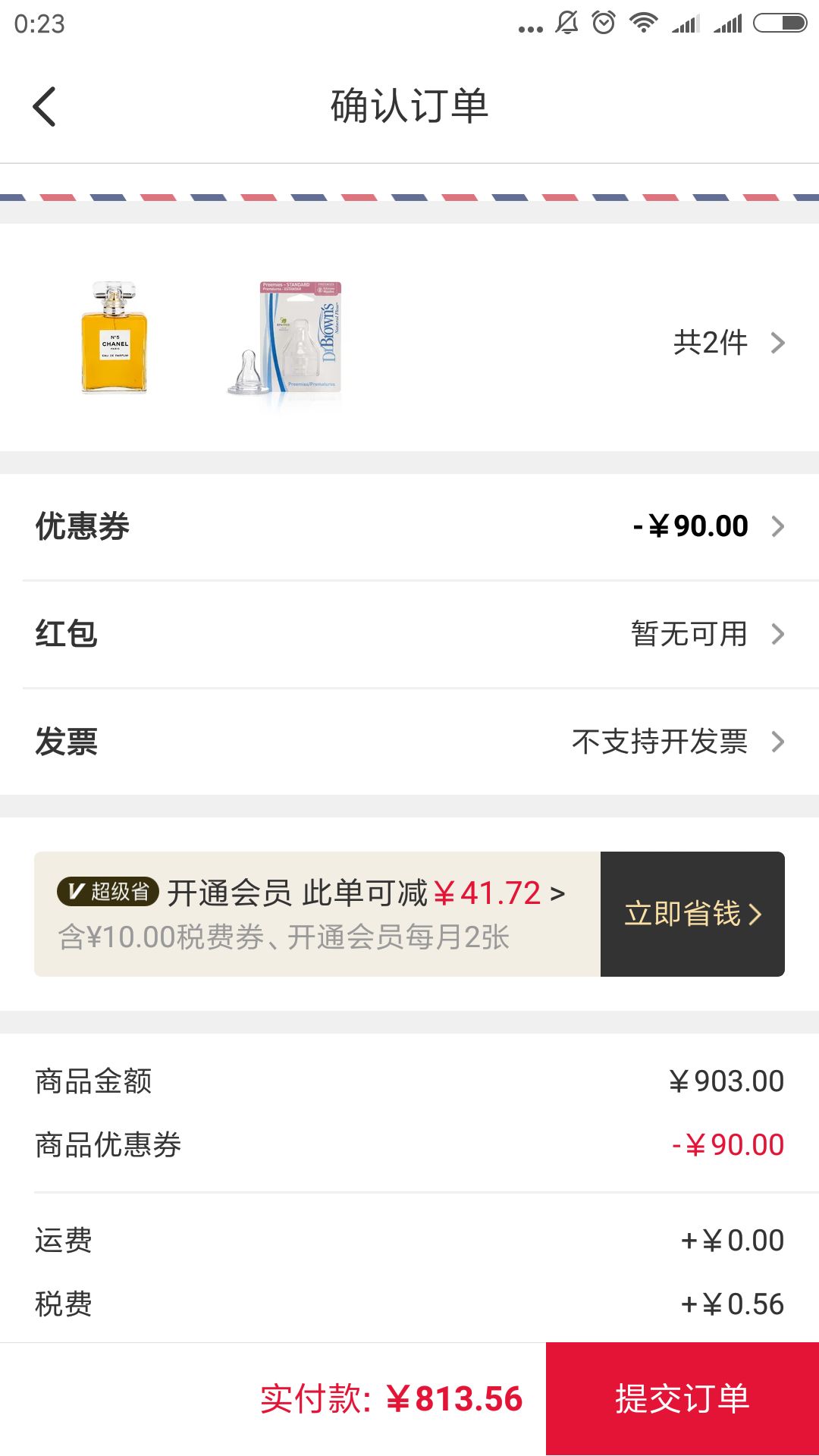The width and height of the screenshot is (819, 1456).
Task: Tap the ¥813.56 payment total
Action: [x=455, y=1398]
